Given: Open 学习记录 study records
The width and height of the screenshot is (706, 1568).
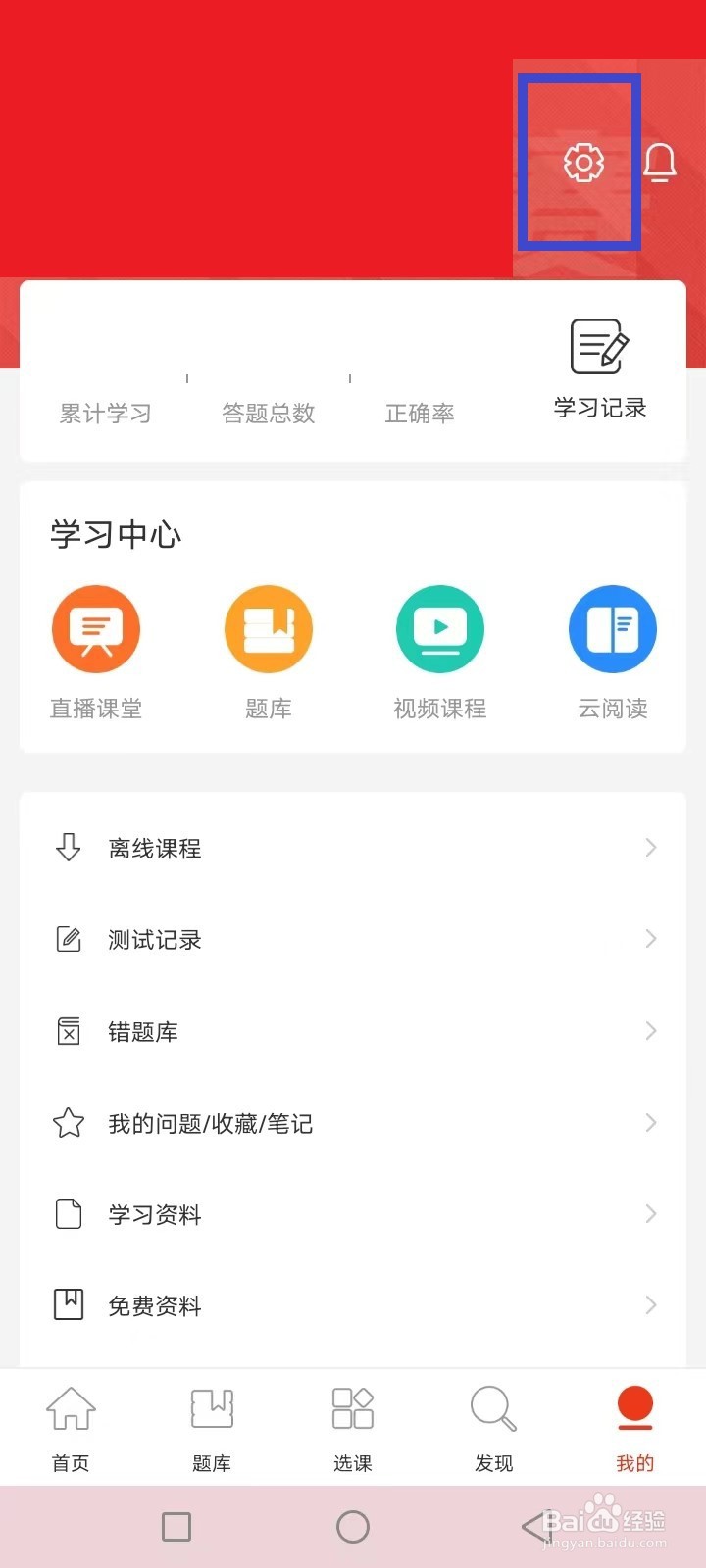Looking at the screenshot, I should (x=599, y=368).
